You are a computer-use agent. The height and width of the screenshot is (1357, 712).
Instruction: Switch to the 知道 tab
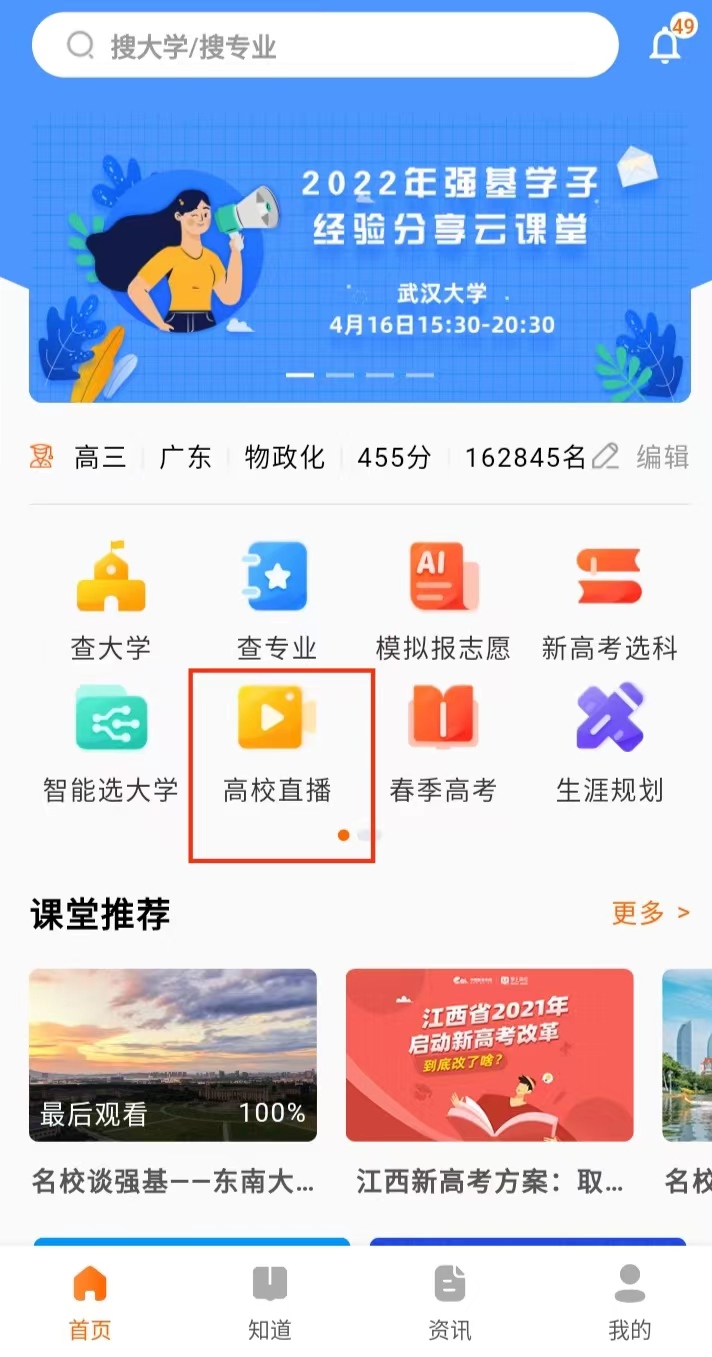[x=269, y=1302]
